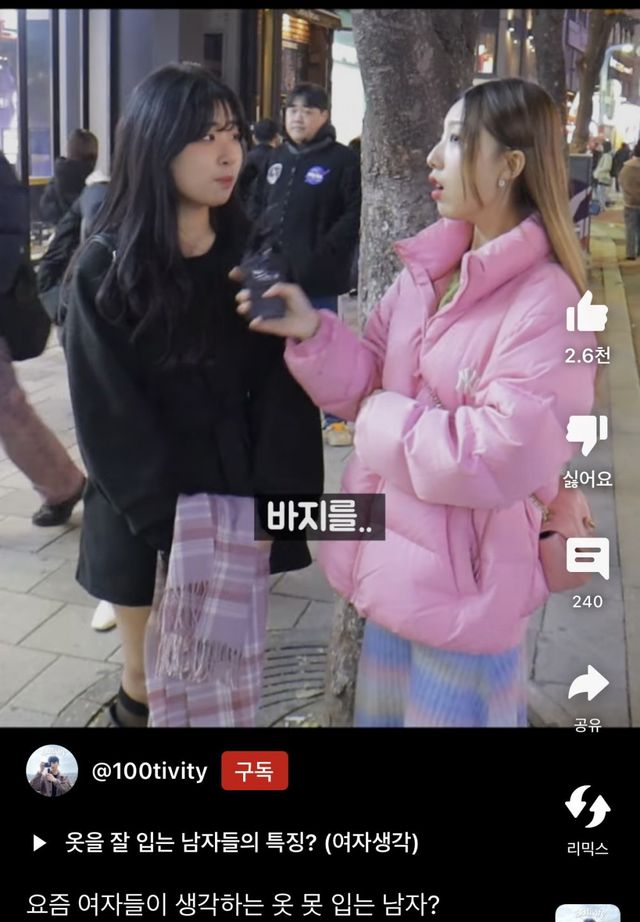Like this Shorts video
Screen dimensions: 640x922
586,313
